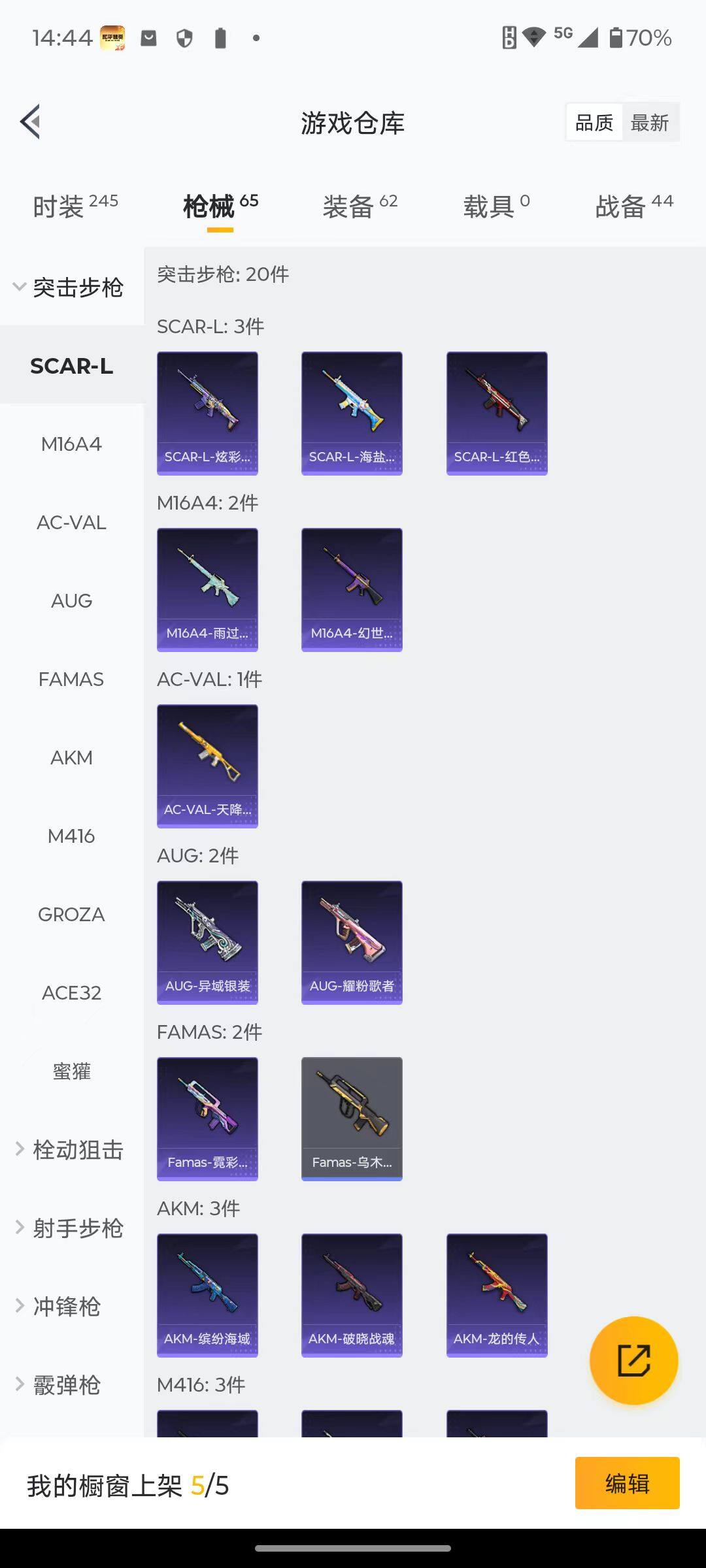Go back from the 游戏仓库 page
This screenshot has height=1568, width=706.
(x=31, y=122)
